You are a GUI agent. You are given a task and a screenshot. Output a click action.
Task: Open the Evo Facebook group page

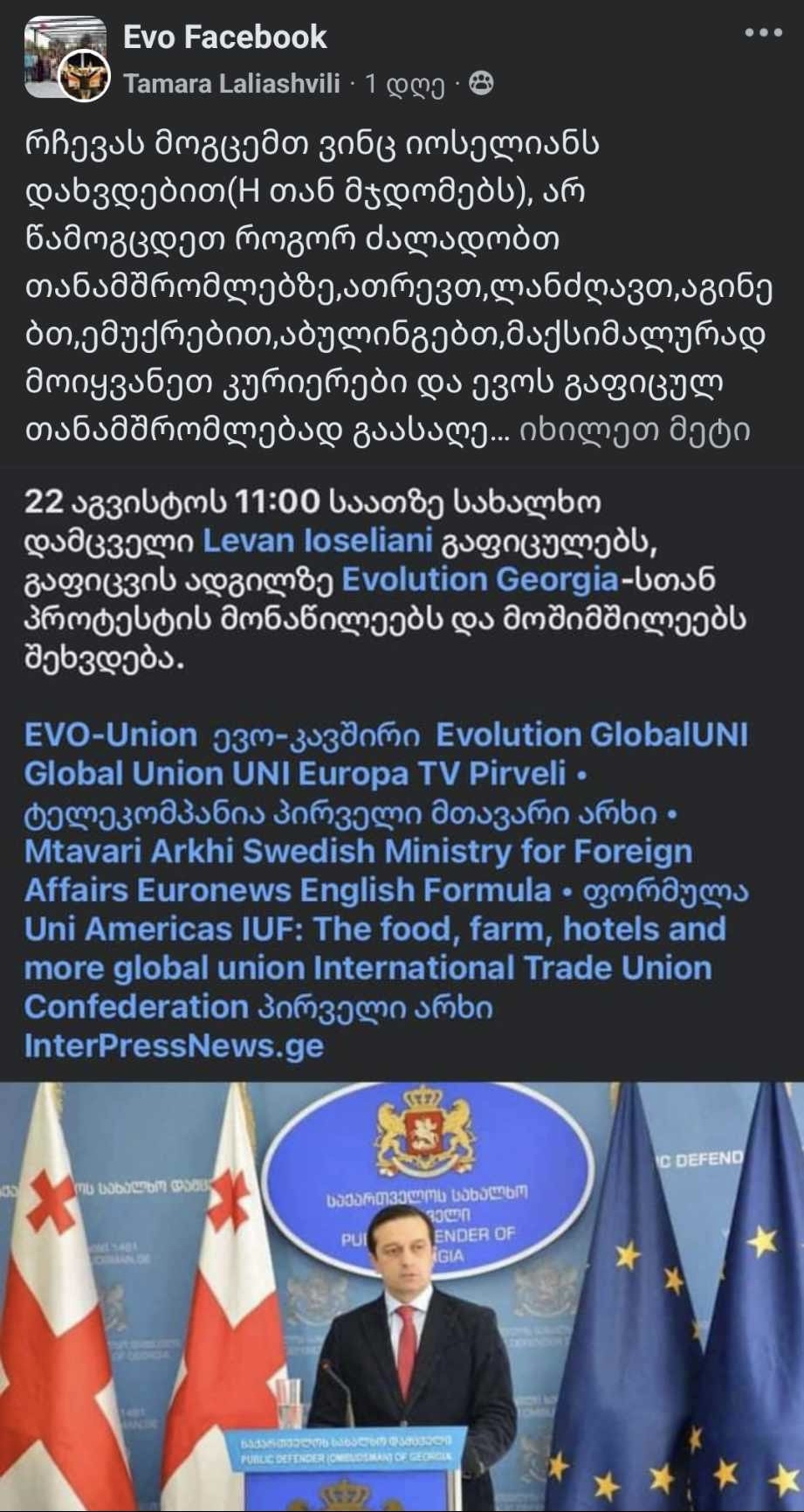[x=224, y=37]
